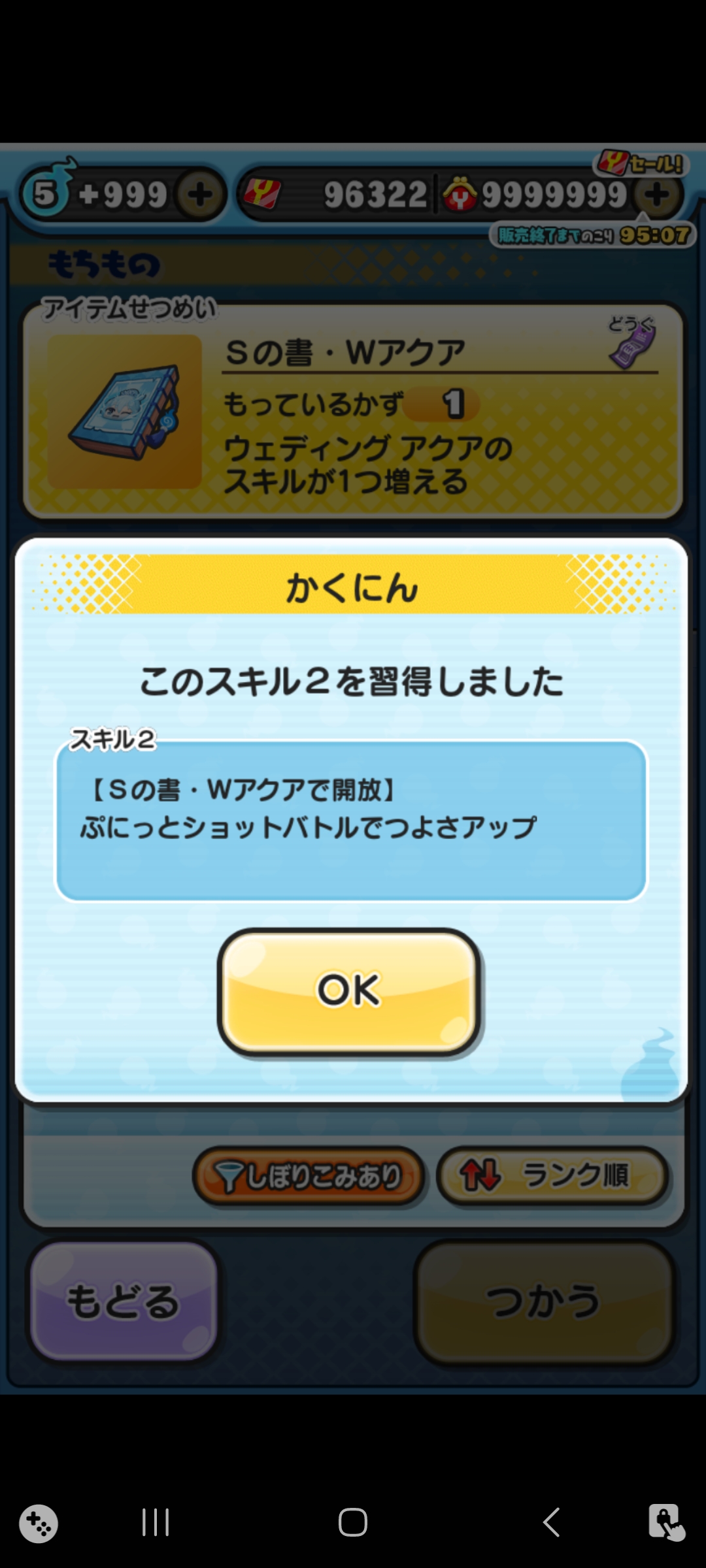706x1568 pixels.
Task: Go back using the system back arrow
Action: [x=551, y=1522]
